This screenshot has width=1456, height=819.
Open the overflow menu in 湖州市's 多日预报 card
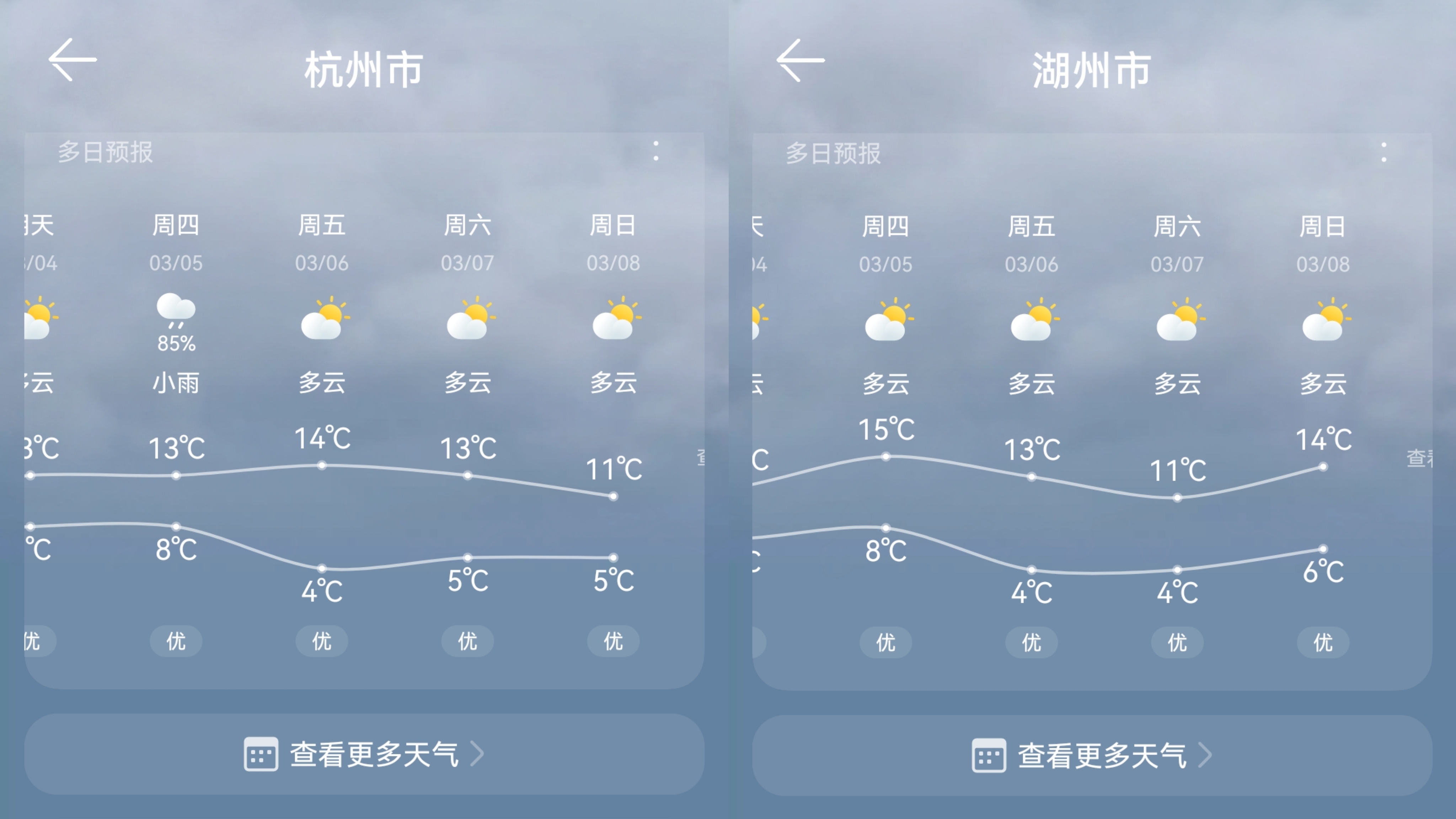(1383, 152)
